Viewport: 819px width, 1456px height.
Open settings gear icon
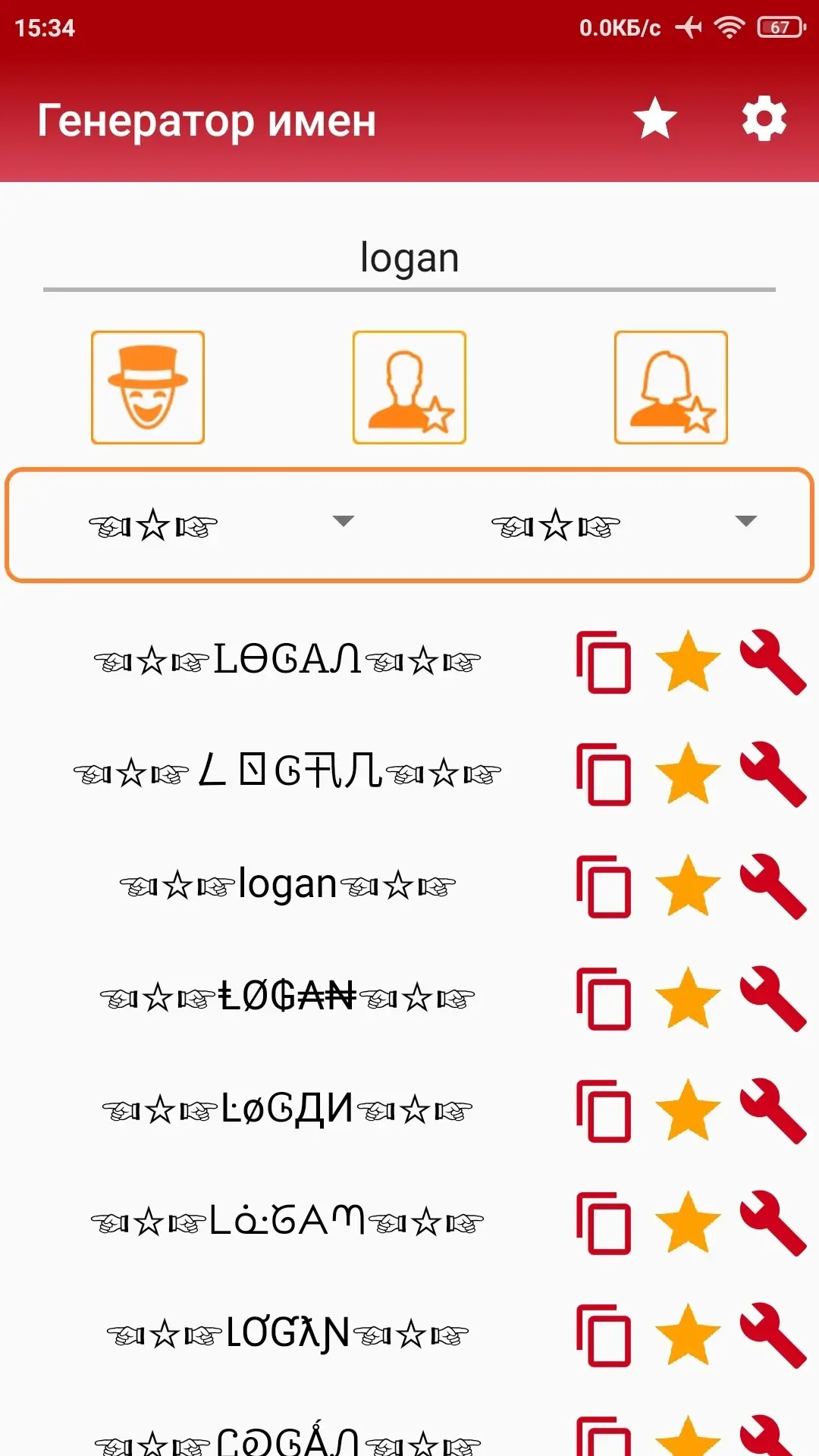(x=764, y=119)
